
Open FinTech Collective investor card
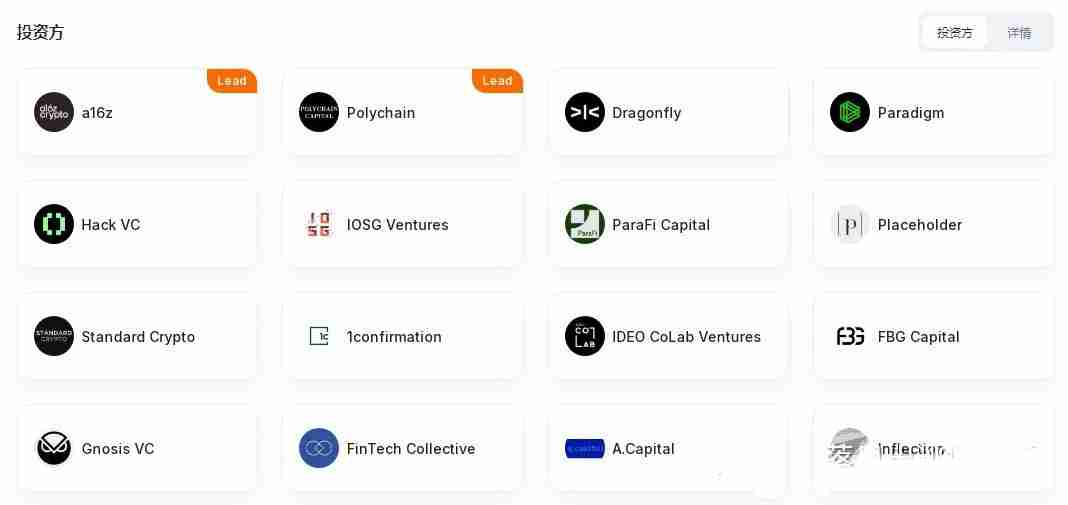(x=402, y=449)
